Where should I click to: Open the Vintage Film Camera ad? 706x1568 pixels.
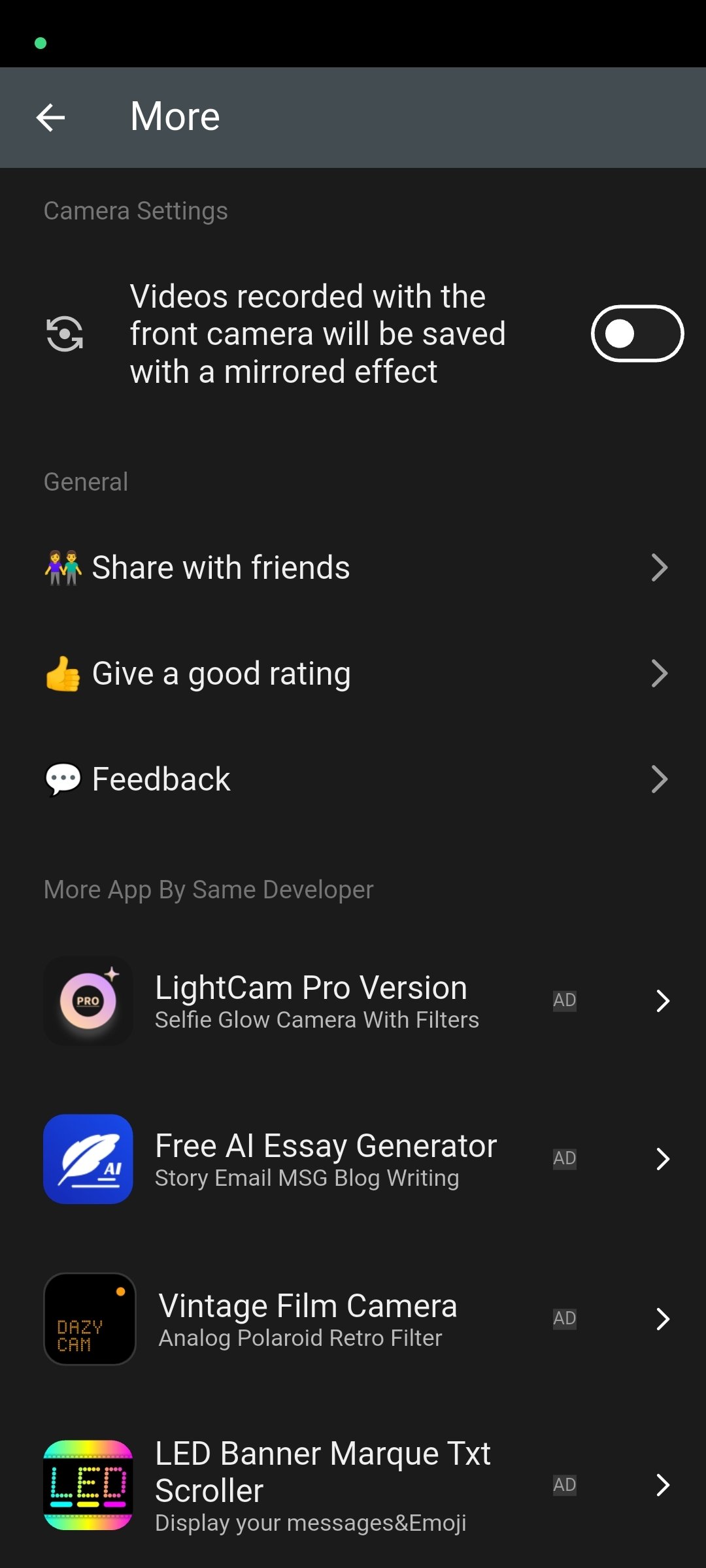[x=353, y=1318]
